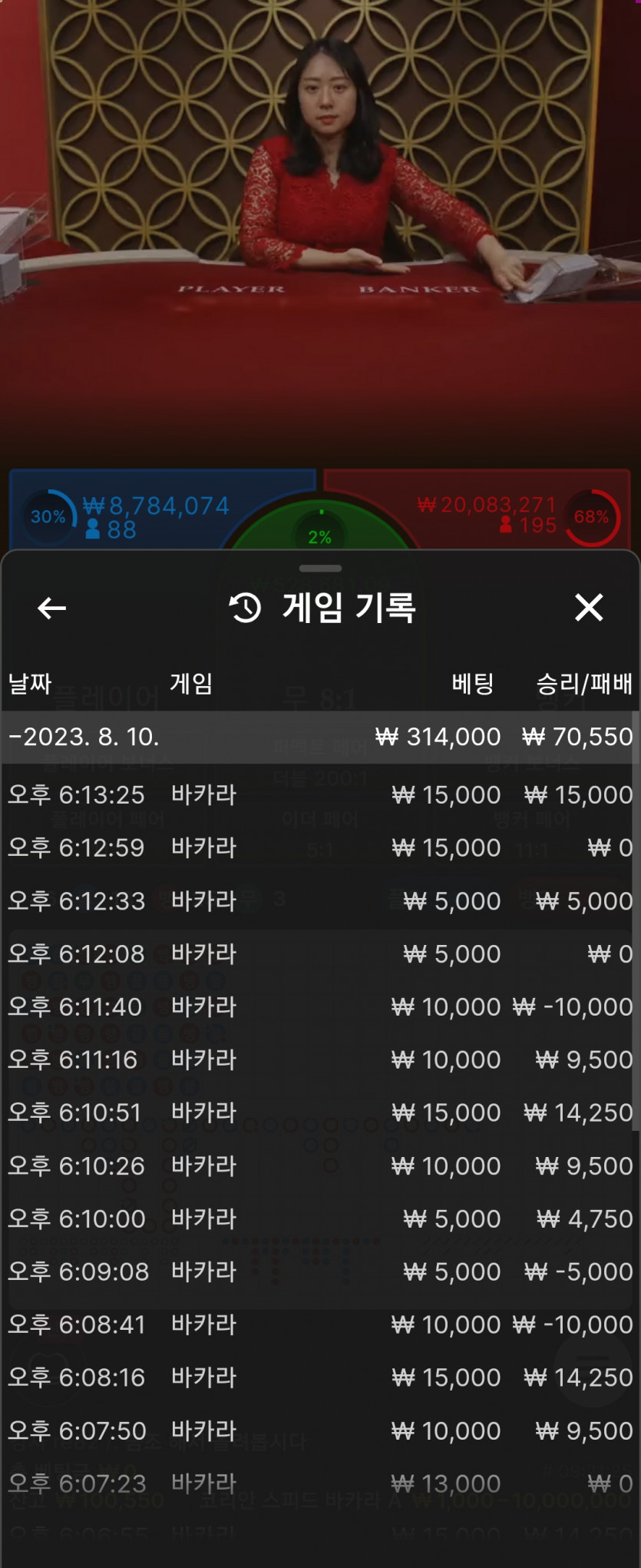This screenshot has height=1568, width=641.
Task: Open the 오후 6:07:23 바카라 record
Action: [x=320, y=1484]
